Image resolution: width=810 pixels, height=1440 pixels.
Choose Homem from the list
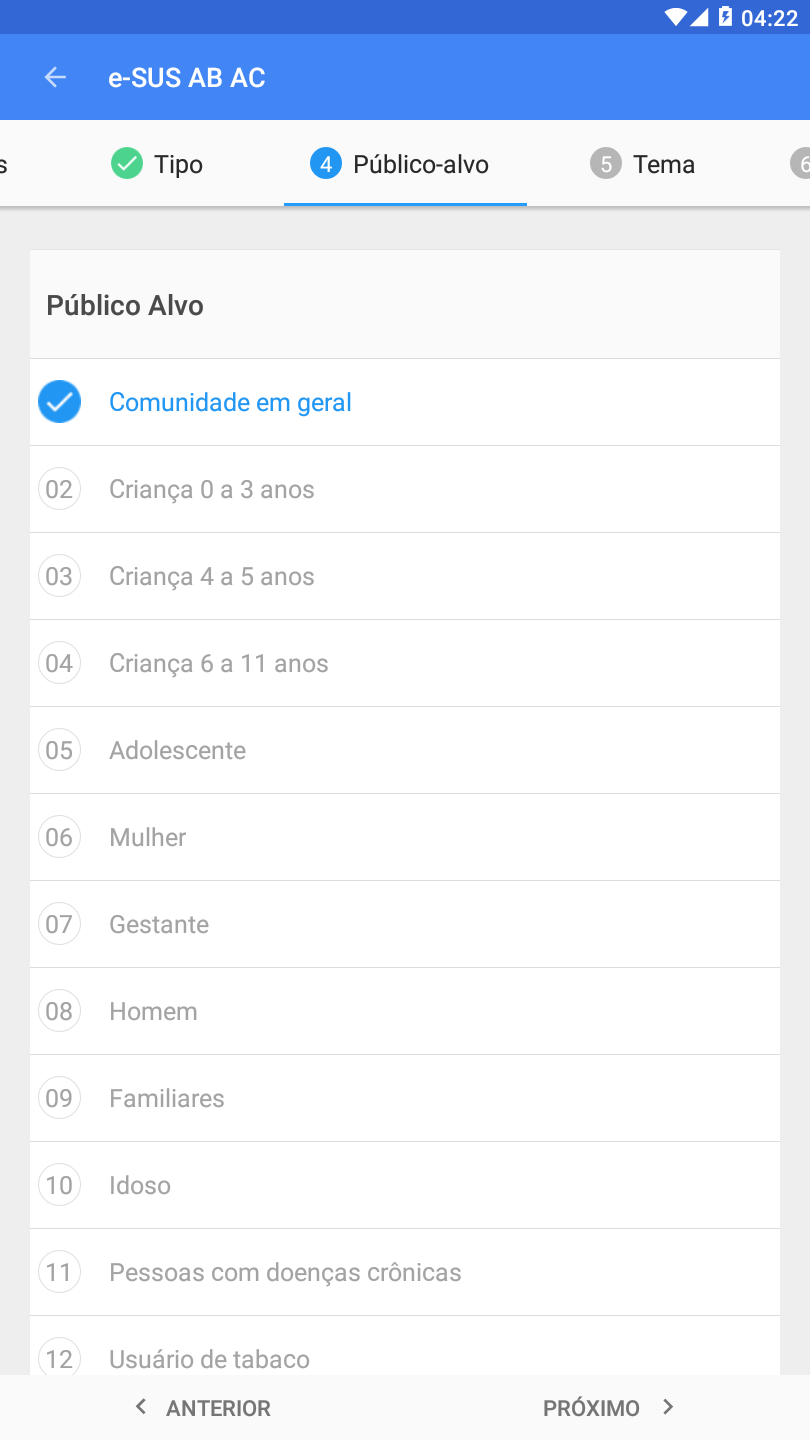pos(405,1011)
